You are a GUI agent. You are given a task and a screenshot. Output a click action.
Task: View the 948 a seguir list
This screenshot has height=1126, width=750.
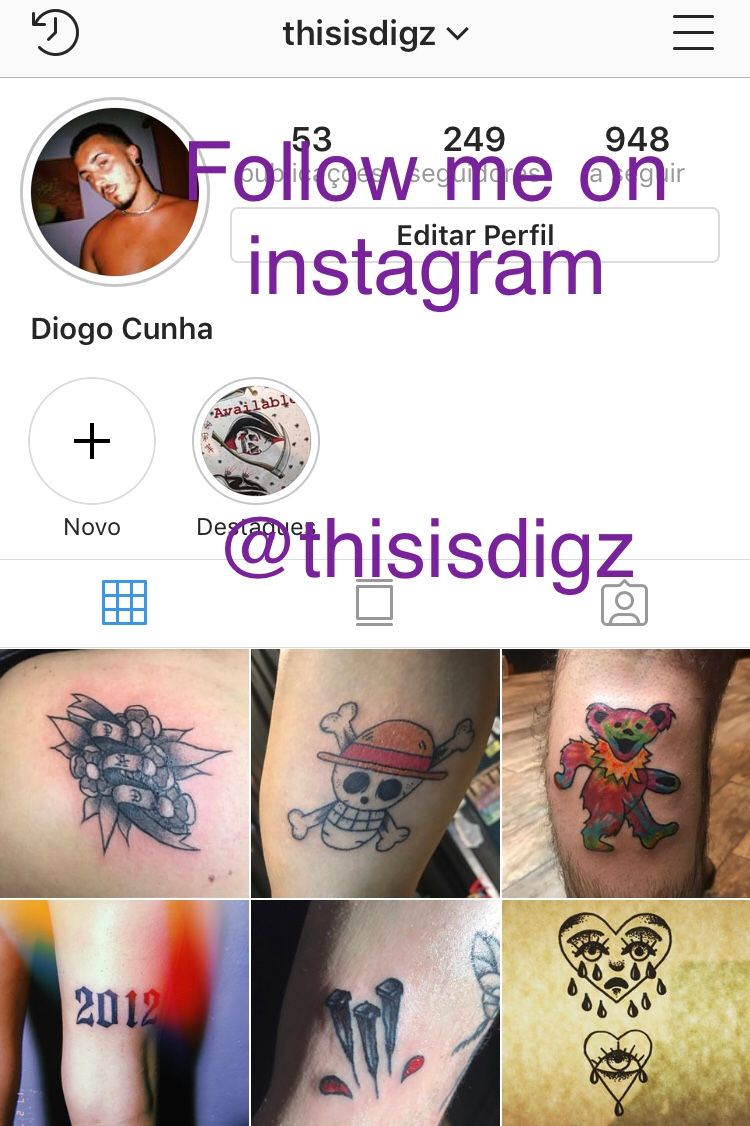(x=636, y=154)
